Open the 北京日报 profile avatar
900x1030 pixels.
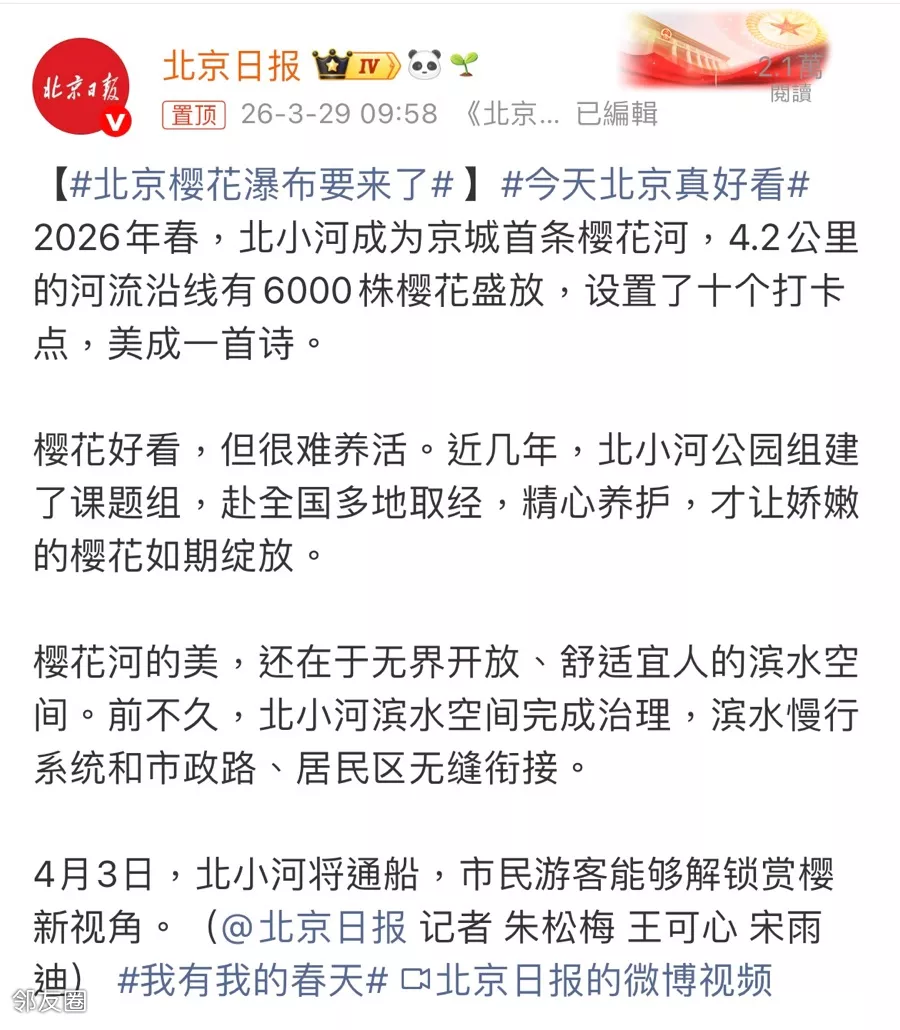[x=82, y=87]
